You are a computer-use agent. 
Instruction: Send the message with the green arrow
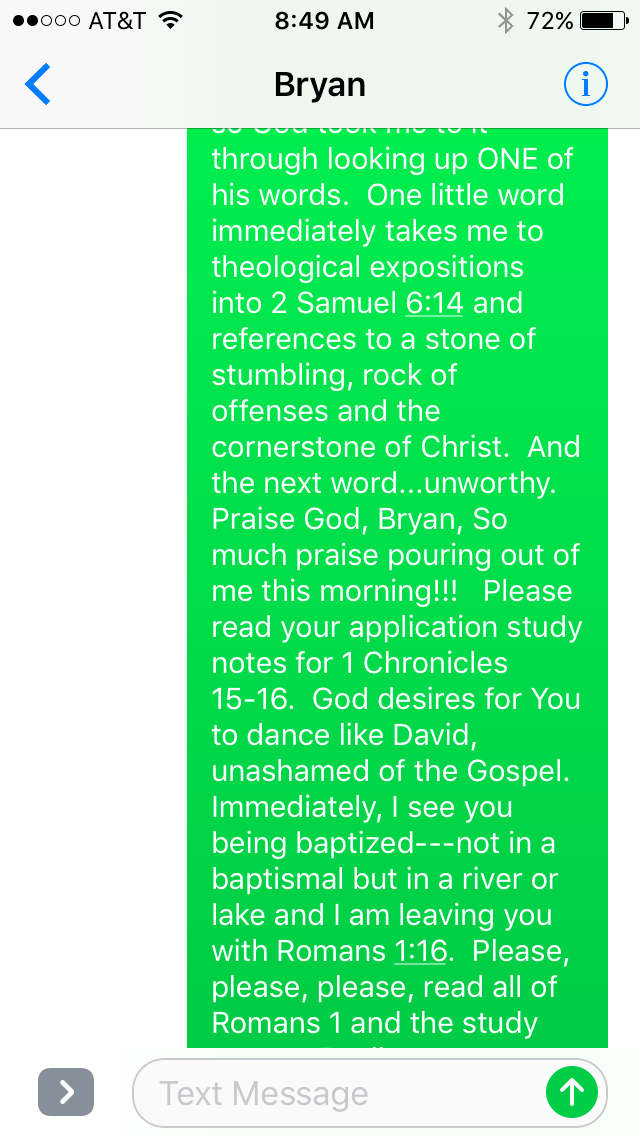tap(572, 1092)
